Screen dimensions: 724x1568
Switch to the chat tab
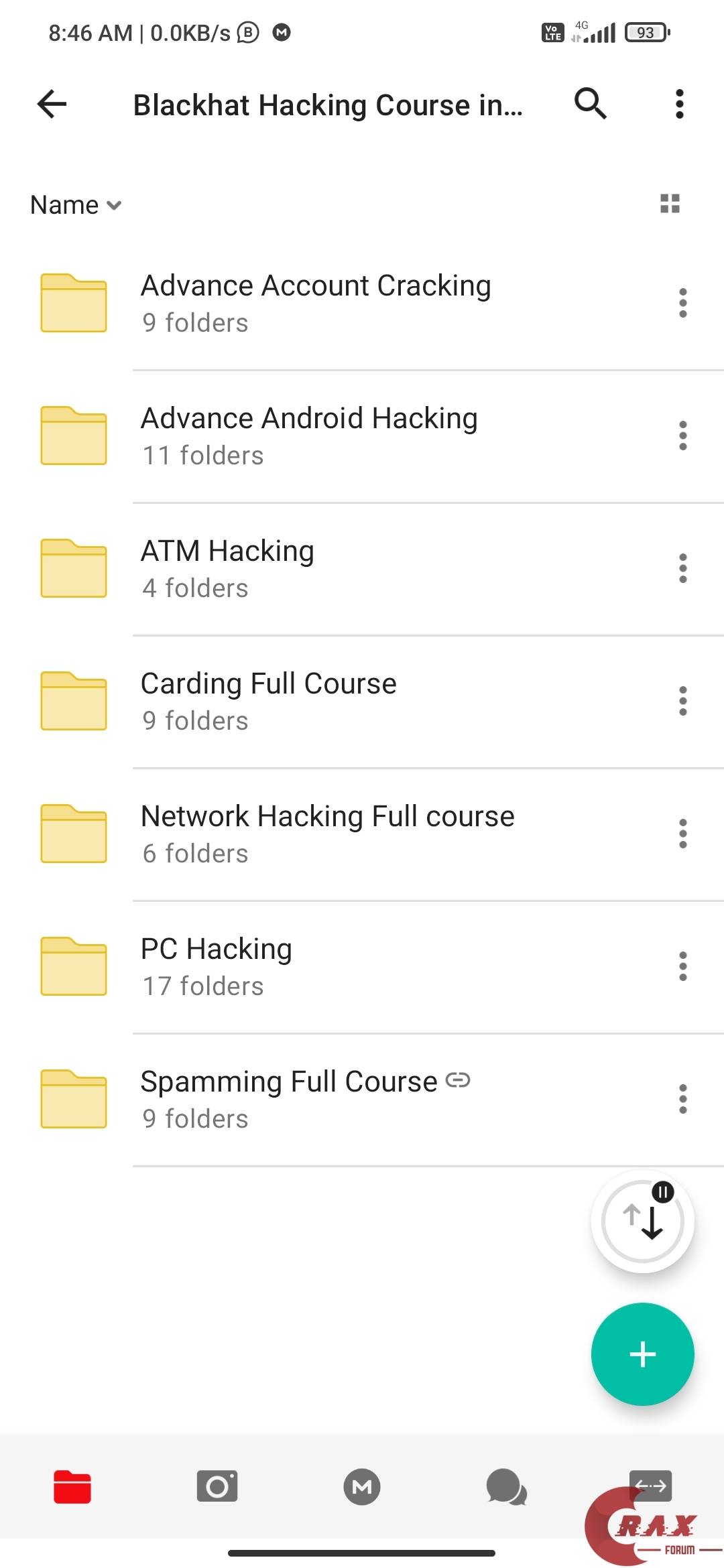pos(506,1486)
